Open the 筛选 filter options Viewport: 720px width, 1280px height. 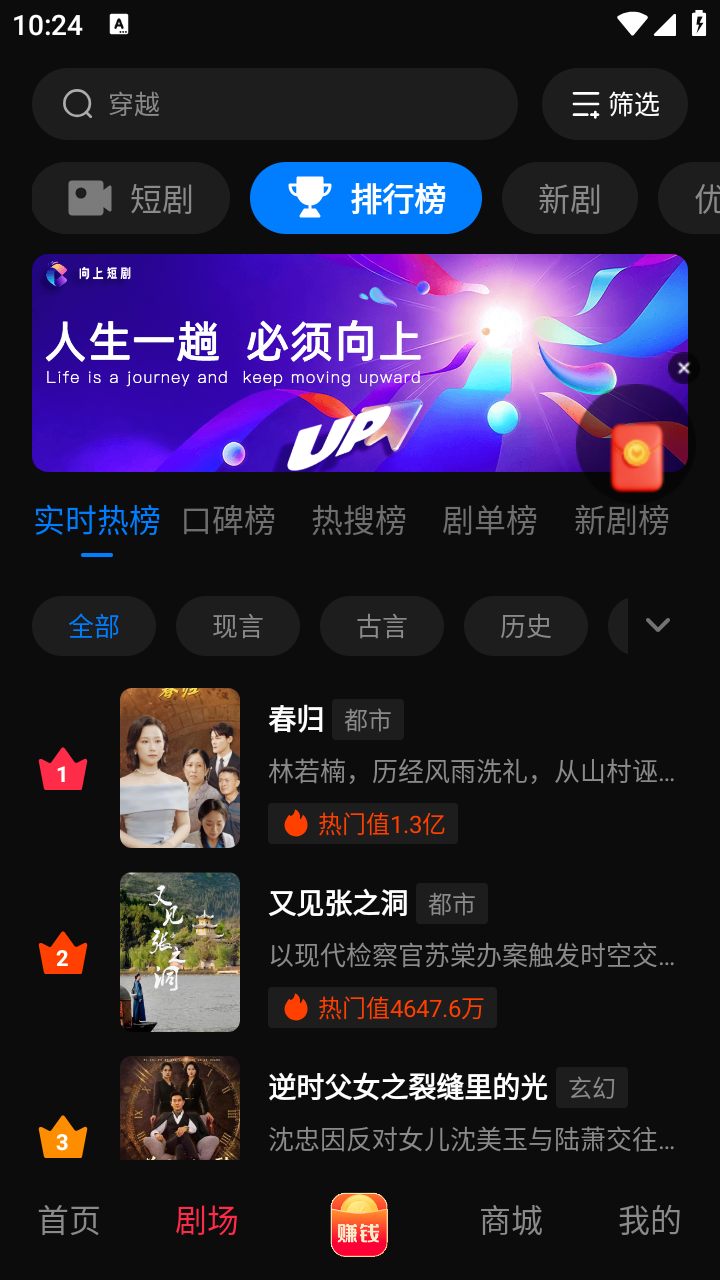(615, 104)
